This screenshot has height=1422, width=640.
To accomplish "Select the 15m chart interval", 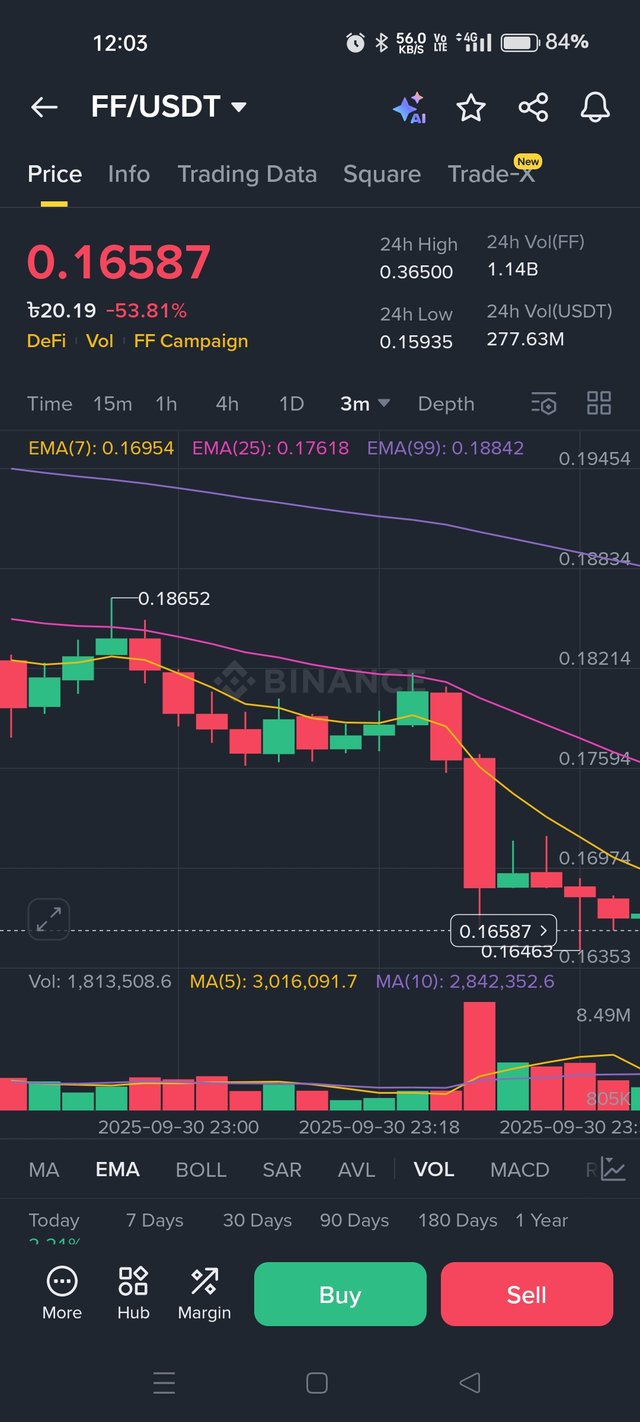I will coord(112,404).
